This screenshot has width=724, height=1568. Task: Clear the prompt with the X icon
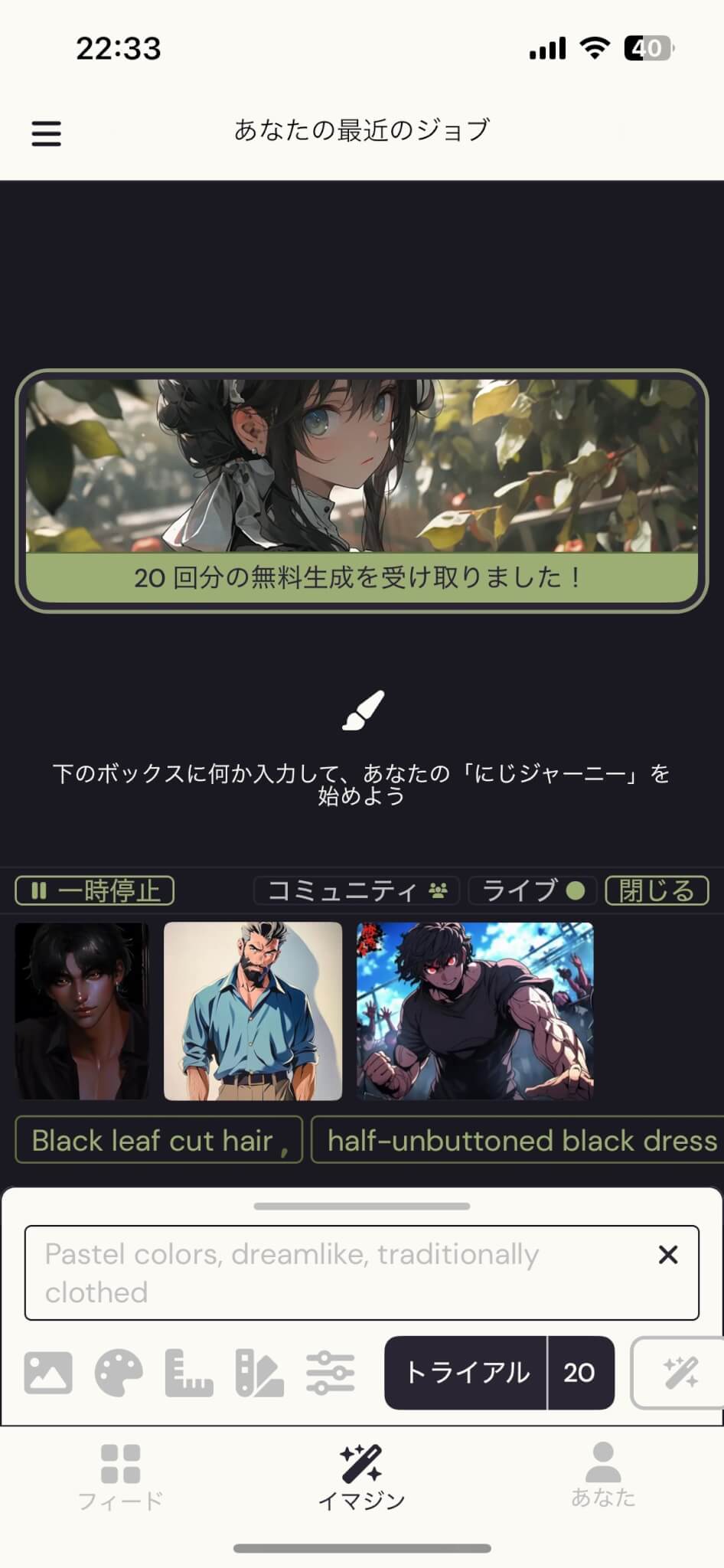pos(667,1255)
